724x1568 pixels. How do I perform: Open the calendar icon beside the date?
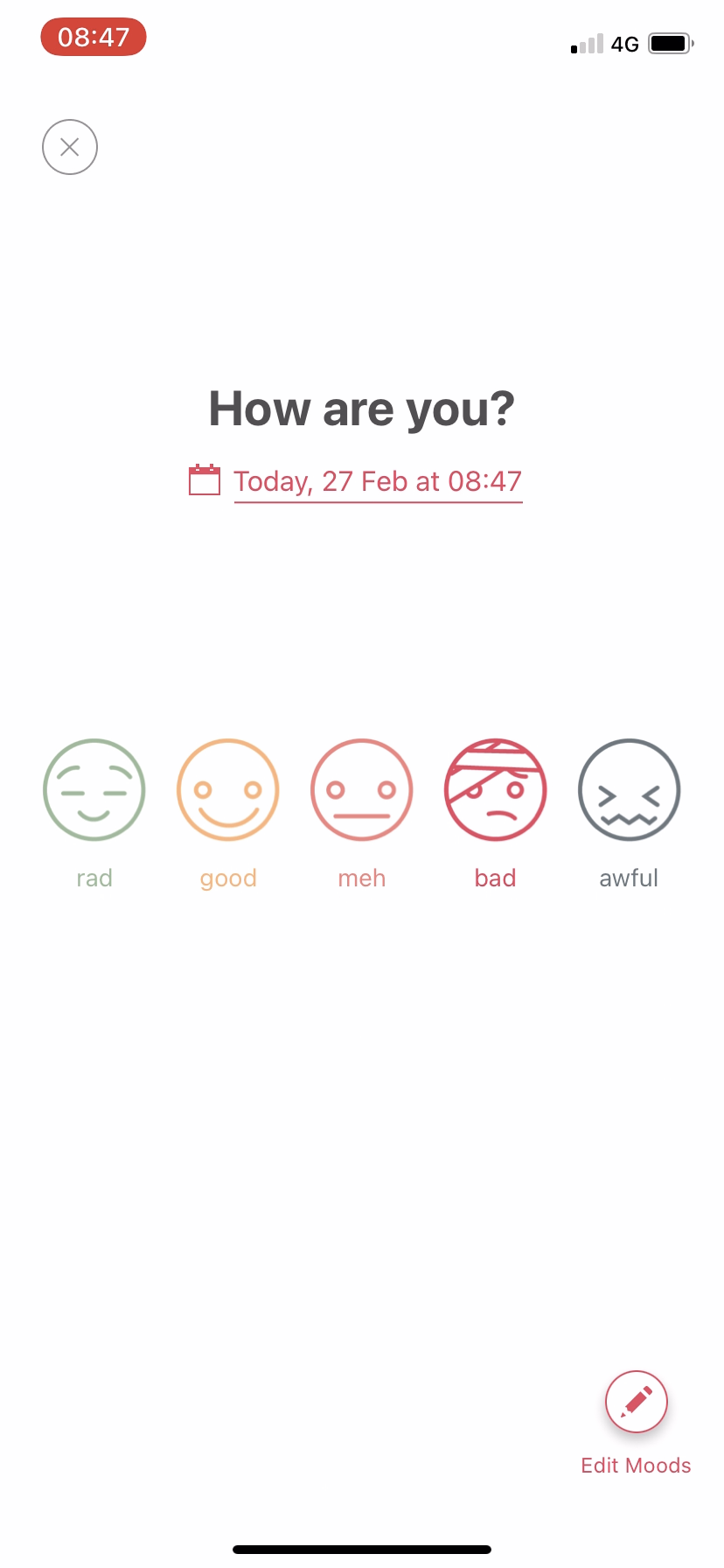204,479
